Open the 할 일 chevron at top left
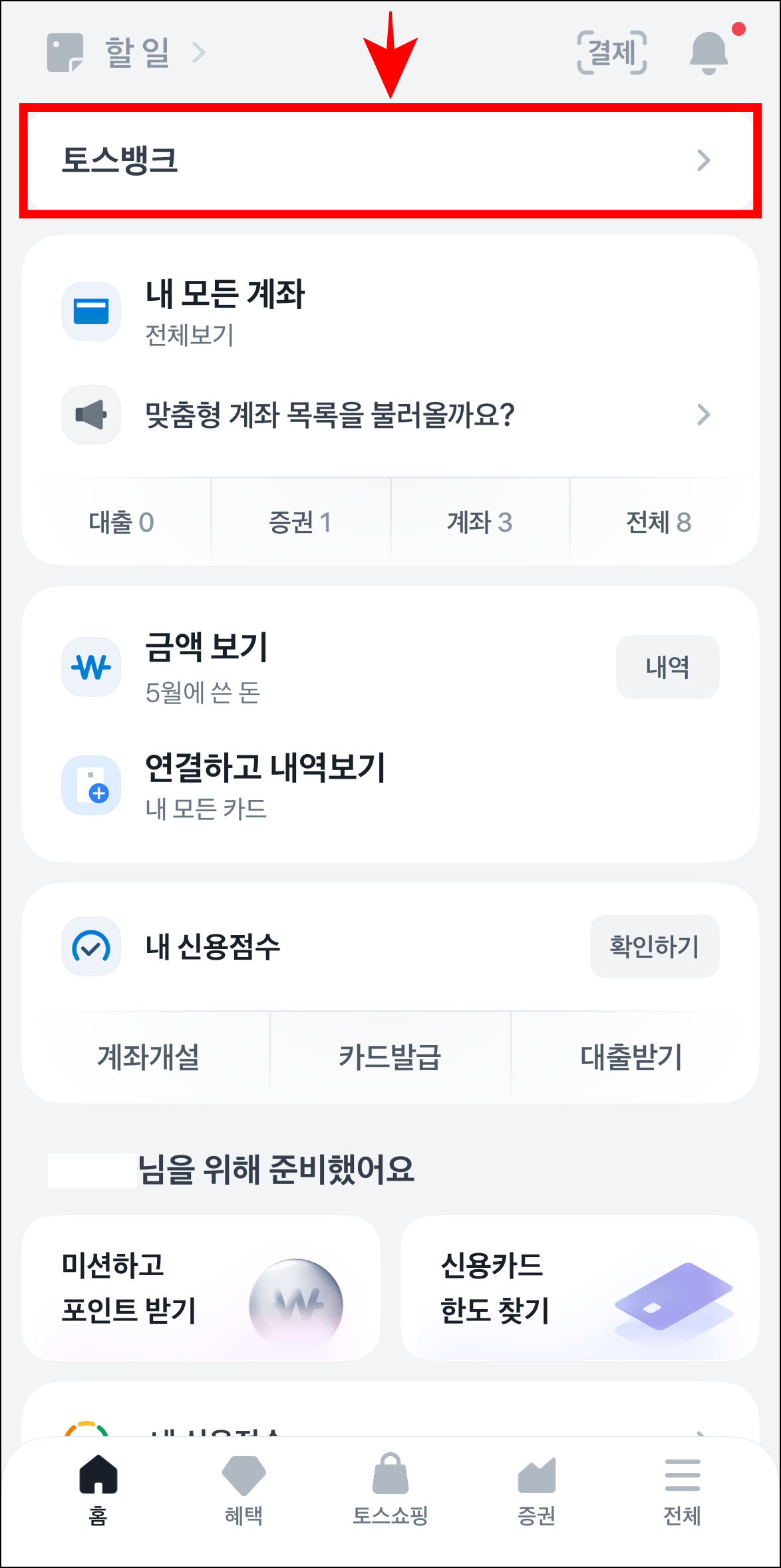The height and width of the screenshot is (1568, 781). click(198, 53)
